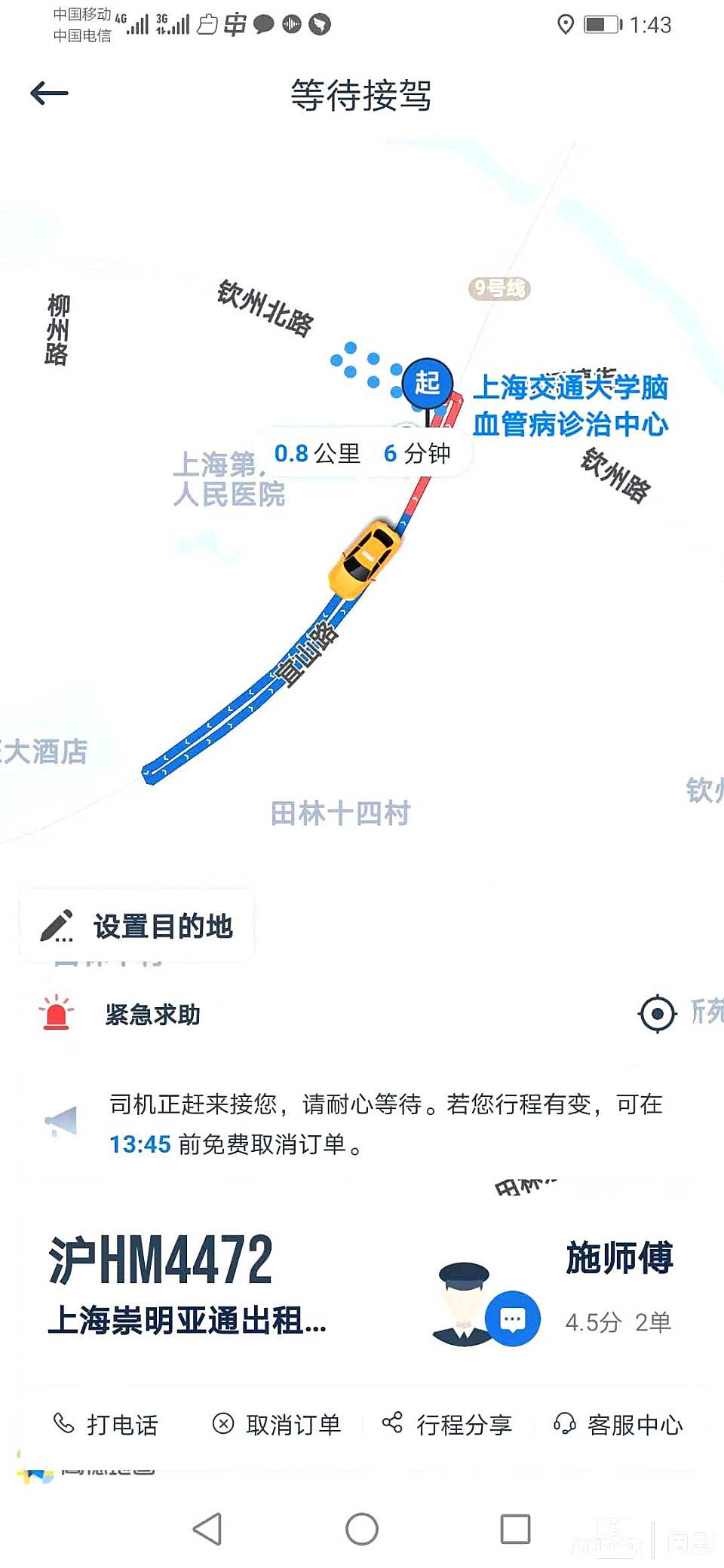Recenter the map with the location target icon
Screen dimensions: 724x1568
657,1014
